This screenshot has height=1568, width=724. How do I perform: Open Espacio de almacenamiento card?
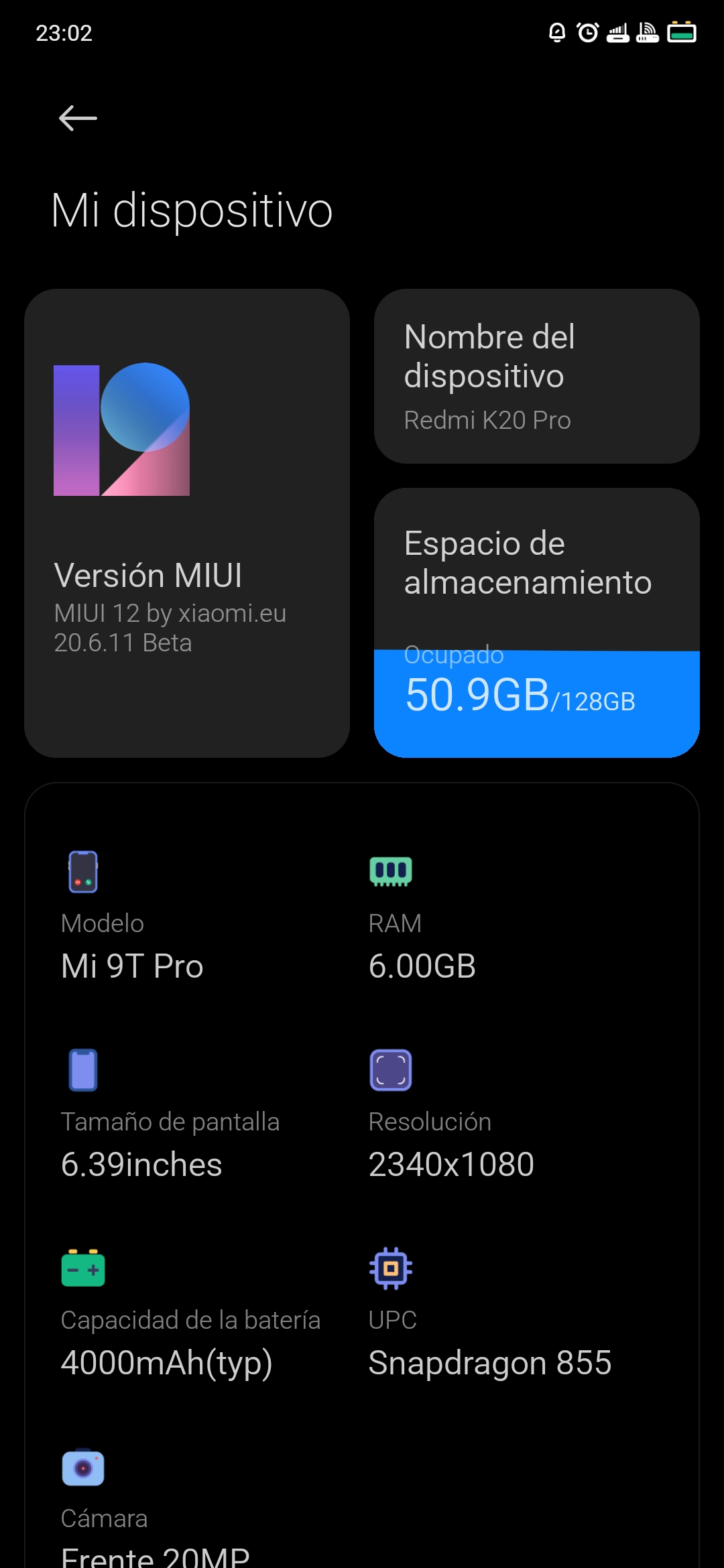(x=537, y=623)
